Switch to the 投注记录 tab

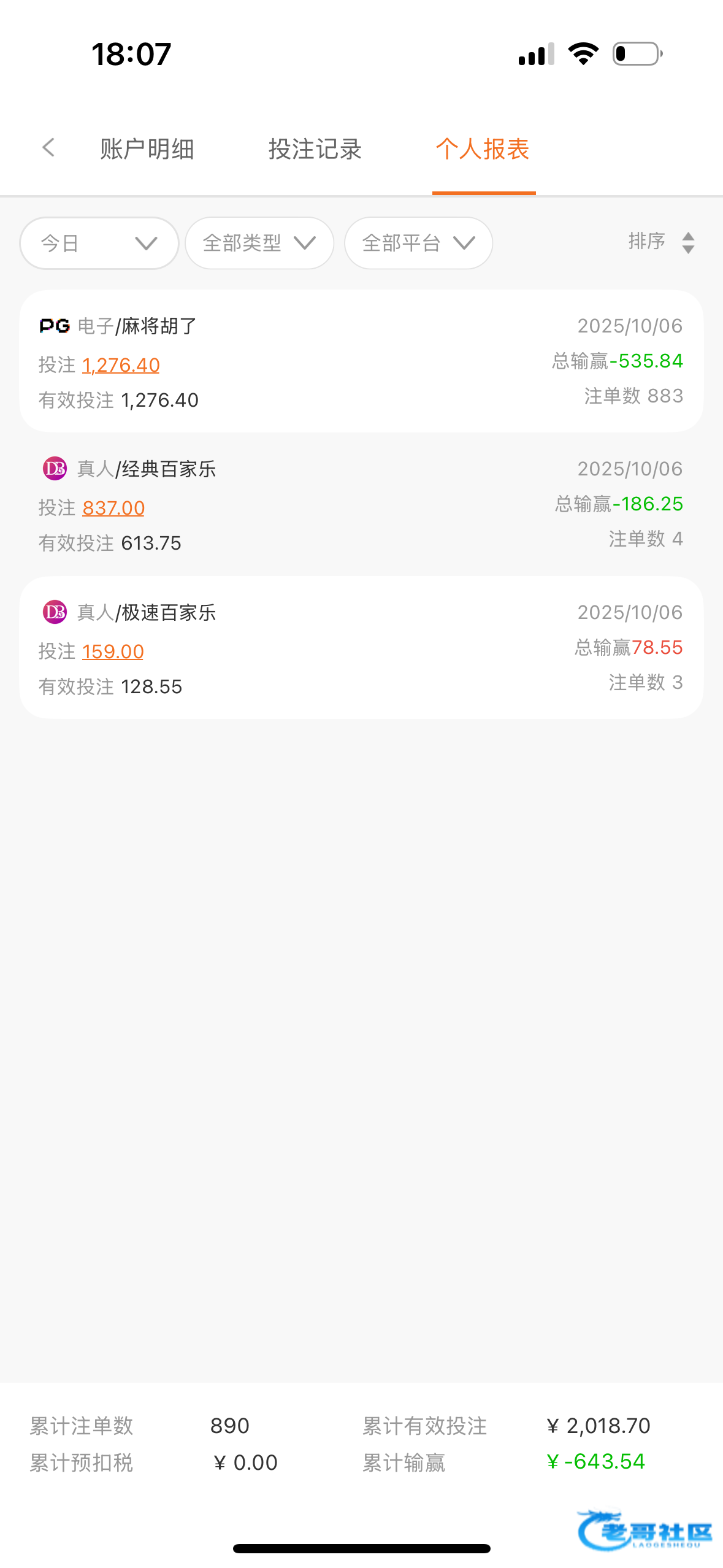[x=315, y=149]
